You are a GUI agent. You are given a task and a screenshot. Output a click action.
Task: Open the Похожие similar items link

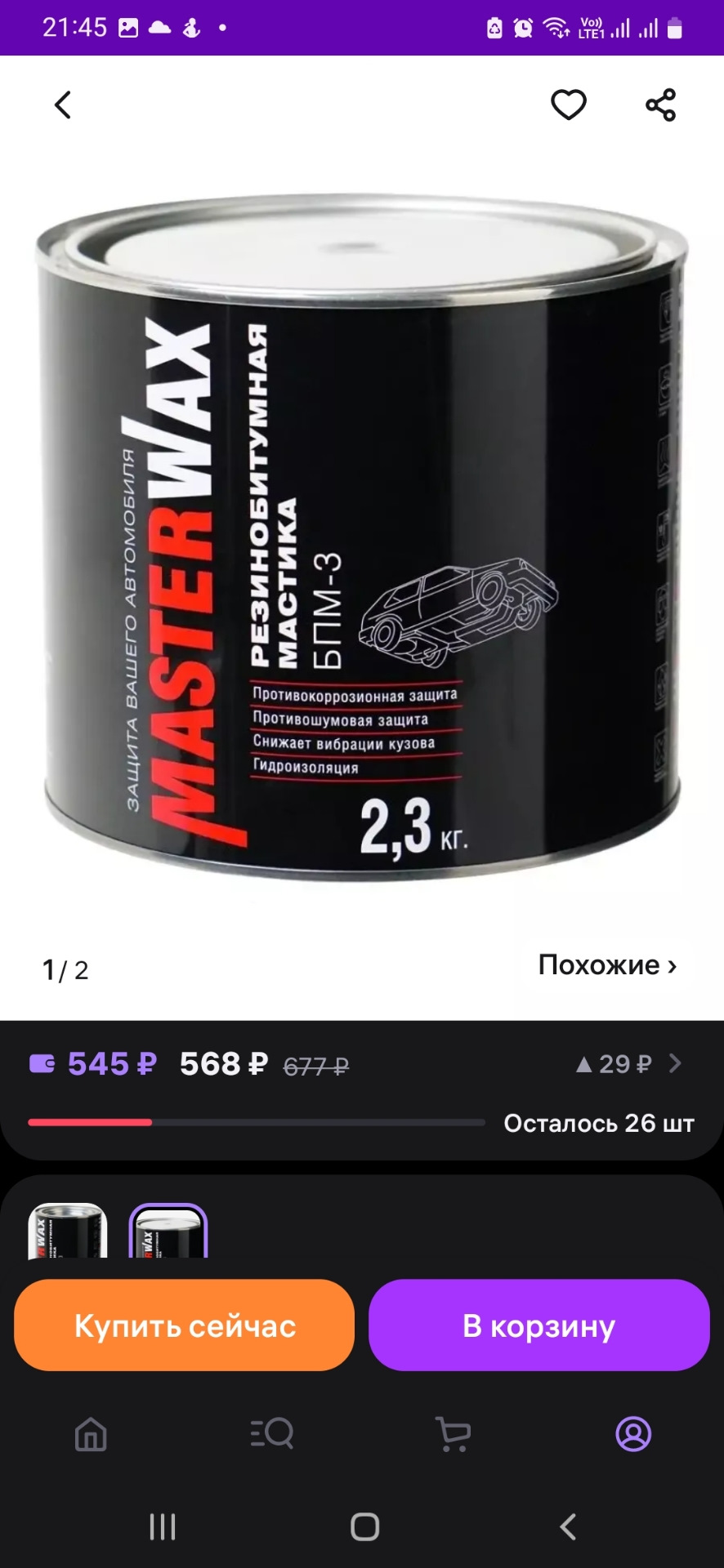[x=607, y=965]
